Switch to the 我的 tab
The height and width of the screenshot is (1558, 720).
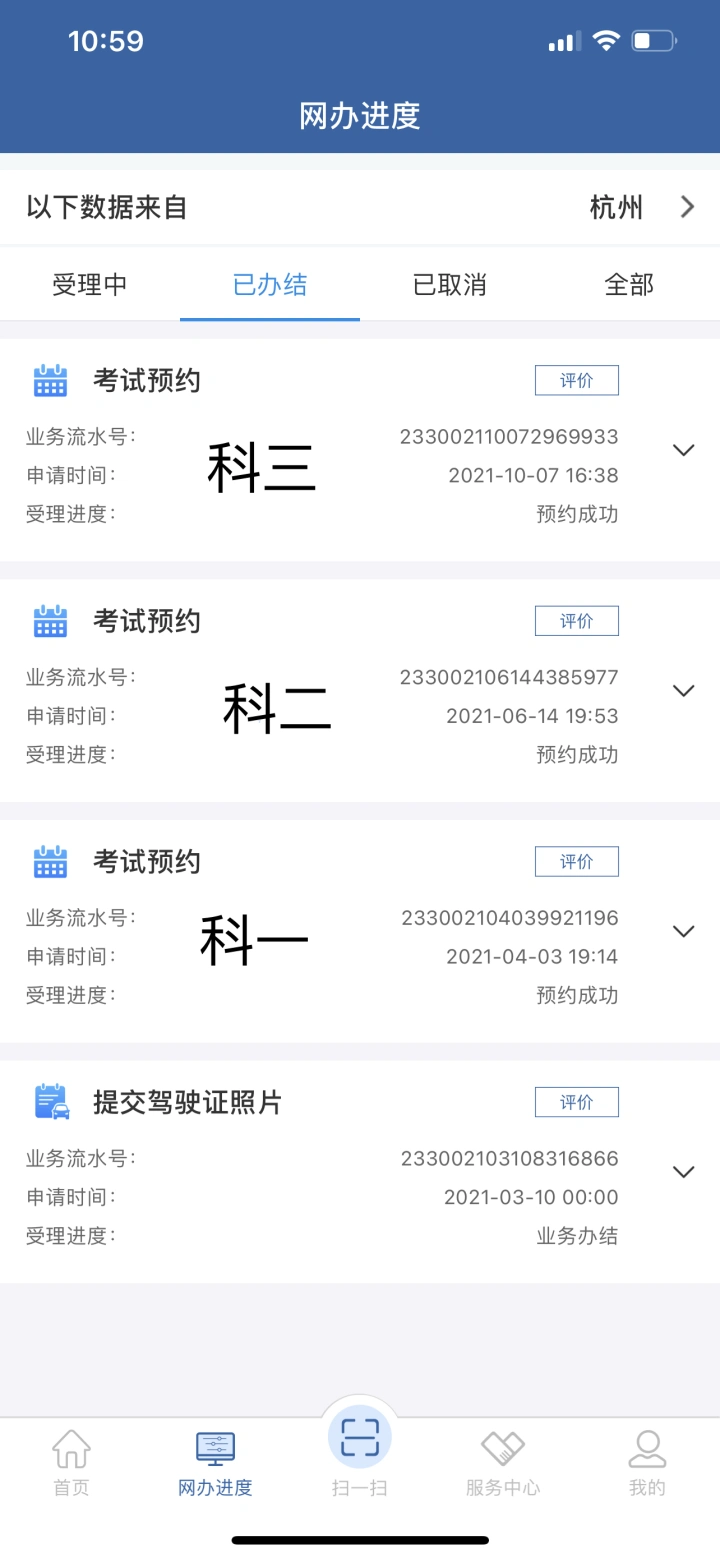647,1463
